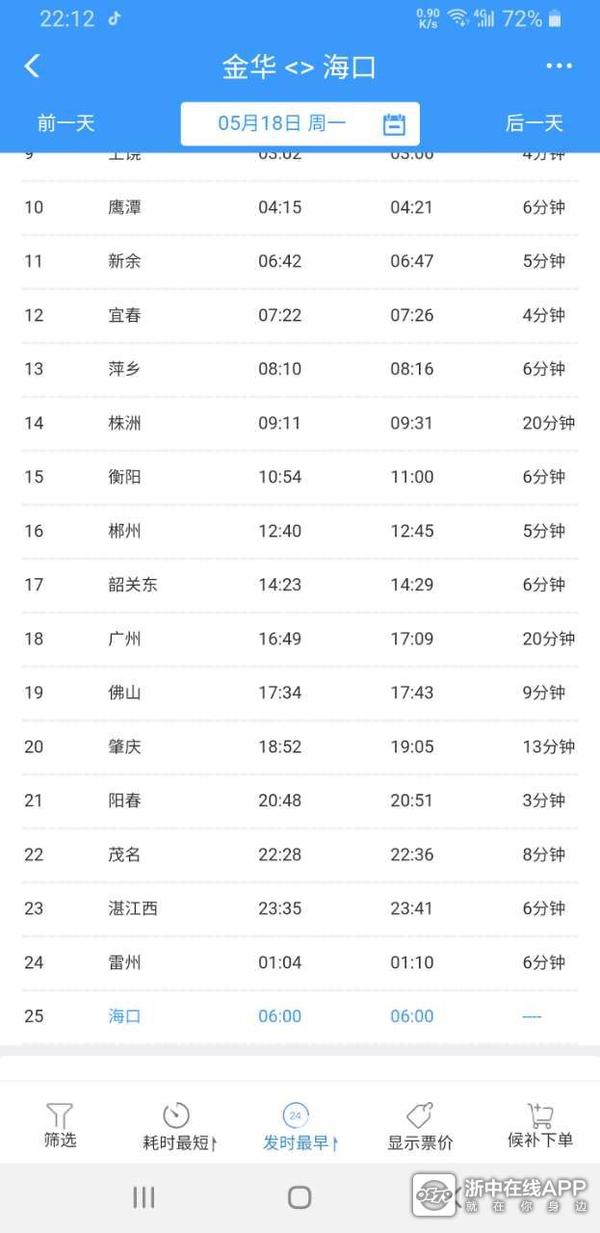Open the 筛选 filter options
Viewport: 600px width, 1233px height.
click(60, 1126)
